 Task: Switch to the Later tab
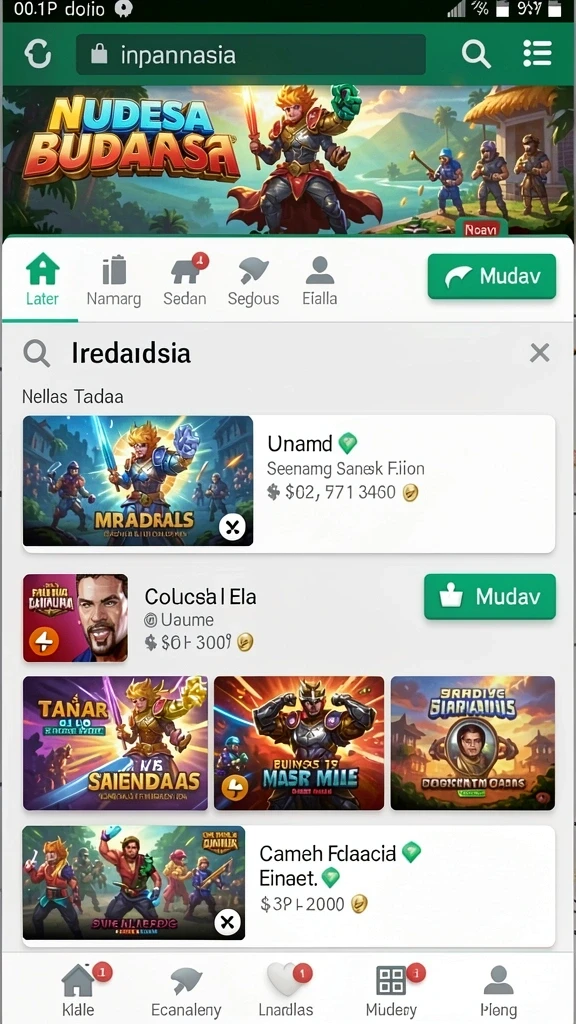click(42, 281)
